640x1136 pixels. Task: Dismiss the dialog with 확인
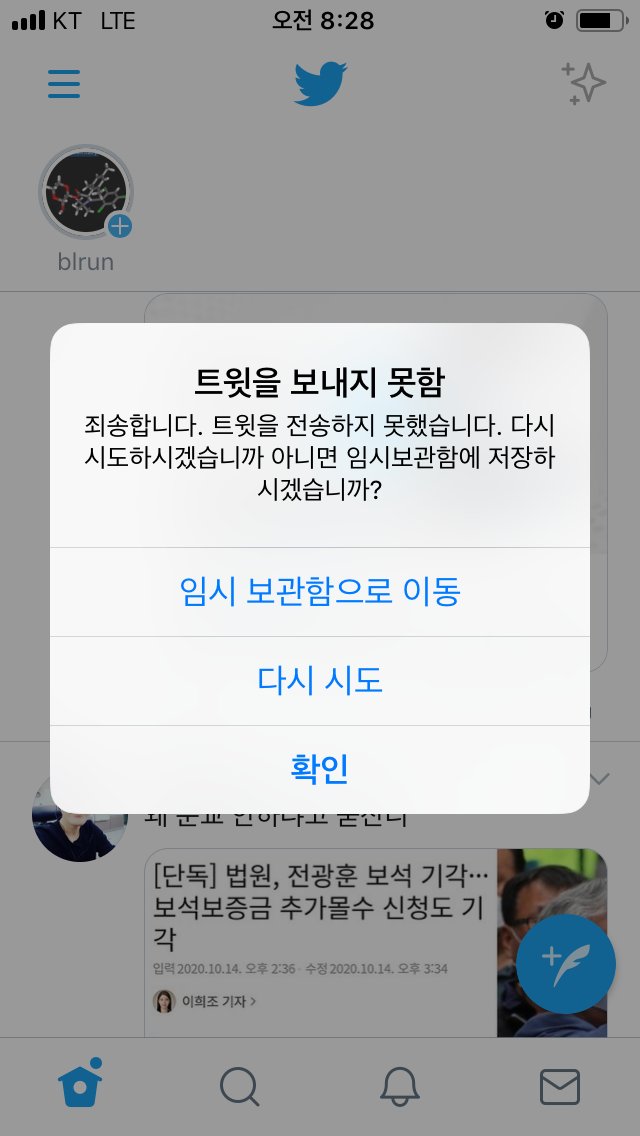(320, 769)
